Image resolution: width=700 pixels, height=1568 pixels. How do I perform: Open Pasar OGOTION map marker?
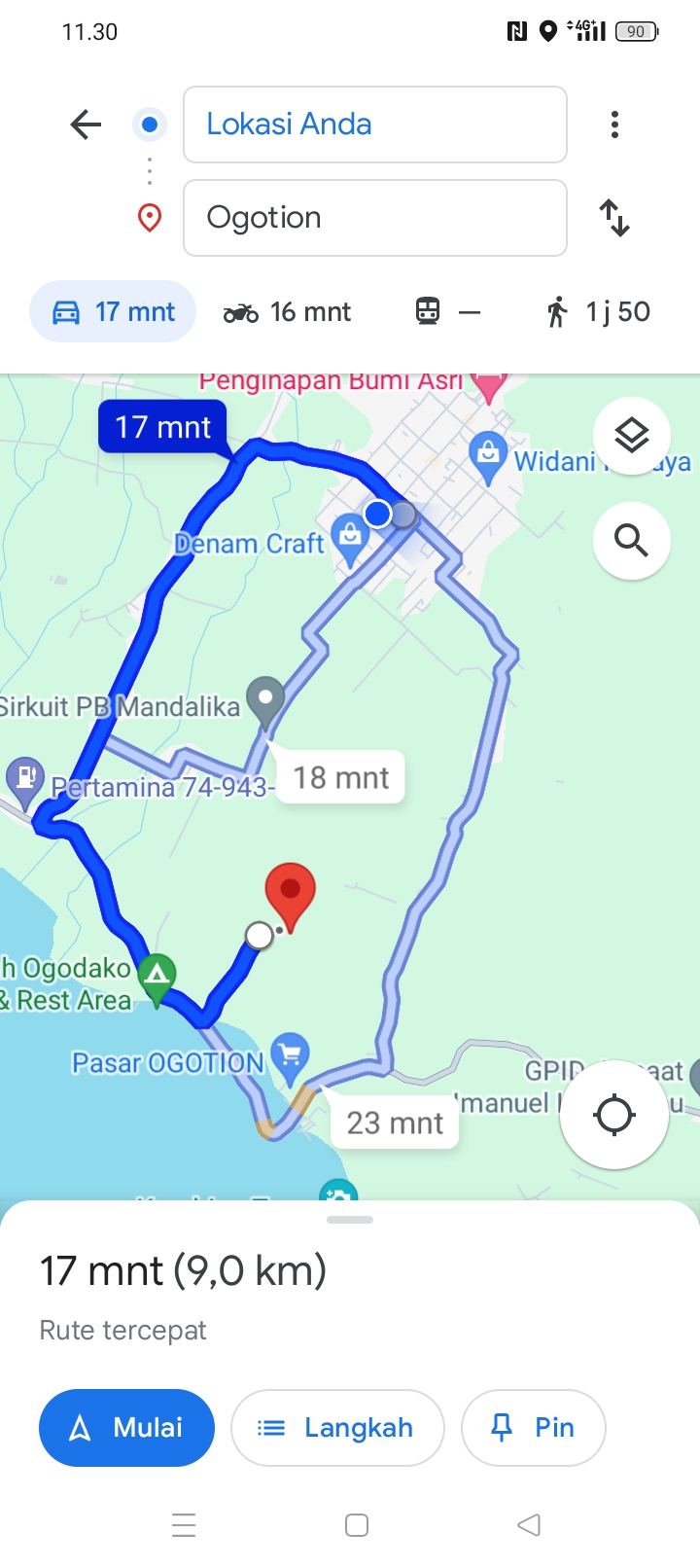coord(290,1057)
